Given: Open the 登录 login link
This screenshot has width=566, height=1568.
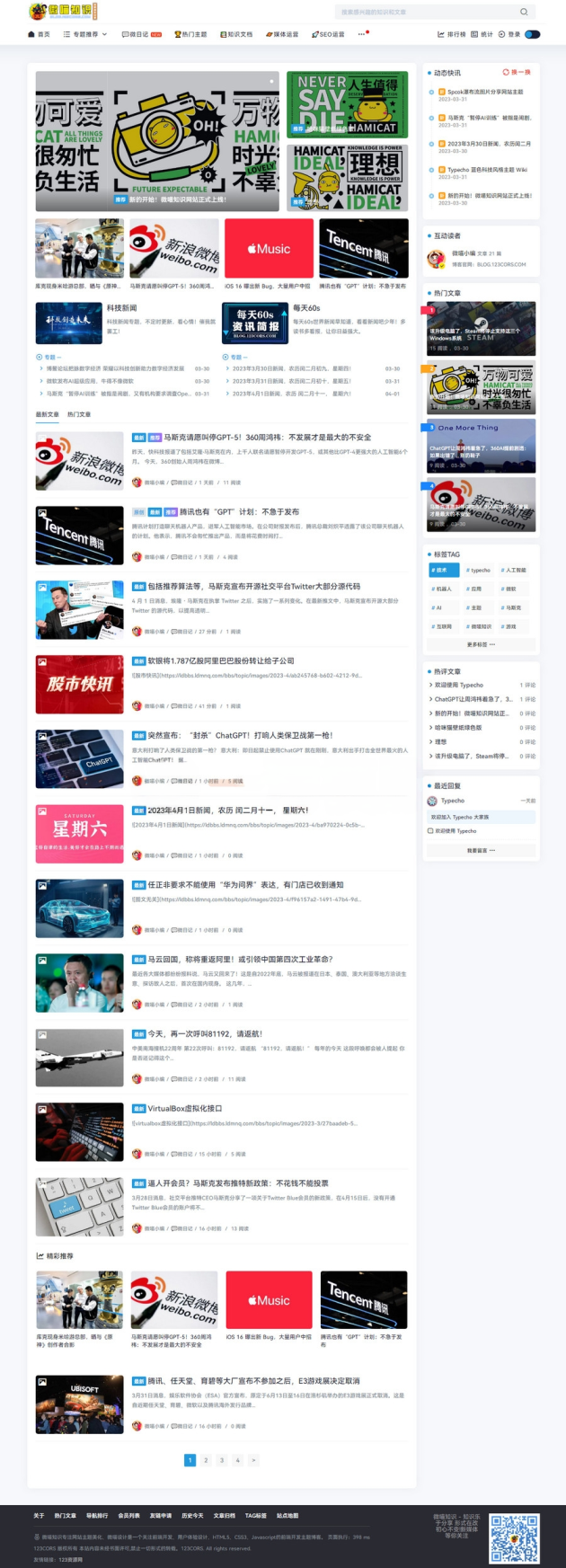Looking at the screenshot, I should (511, 34).
